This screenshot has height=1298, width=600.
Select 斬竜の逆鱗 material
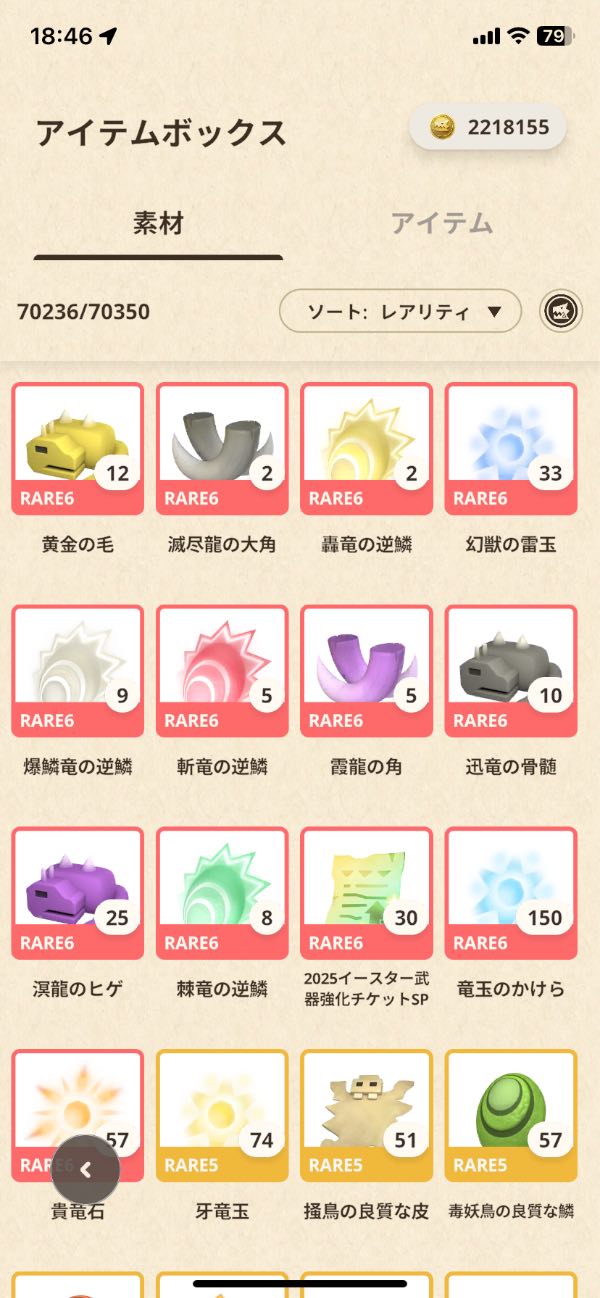click(222, 671)
